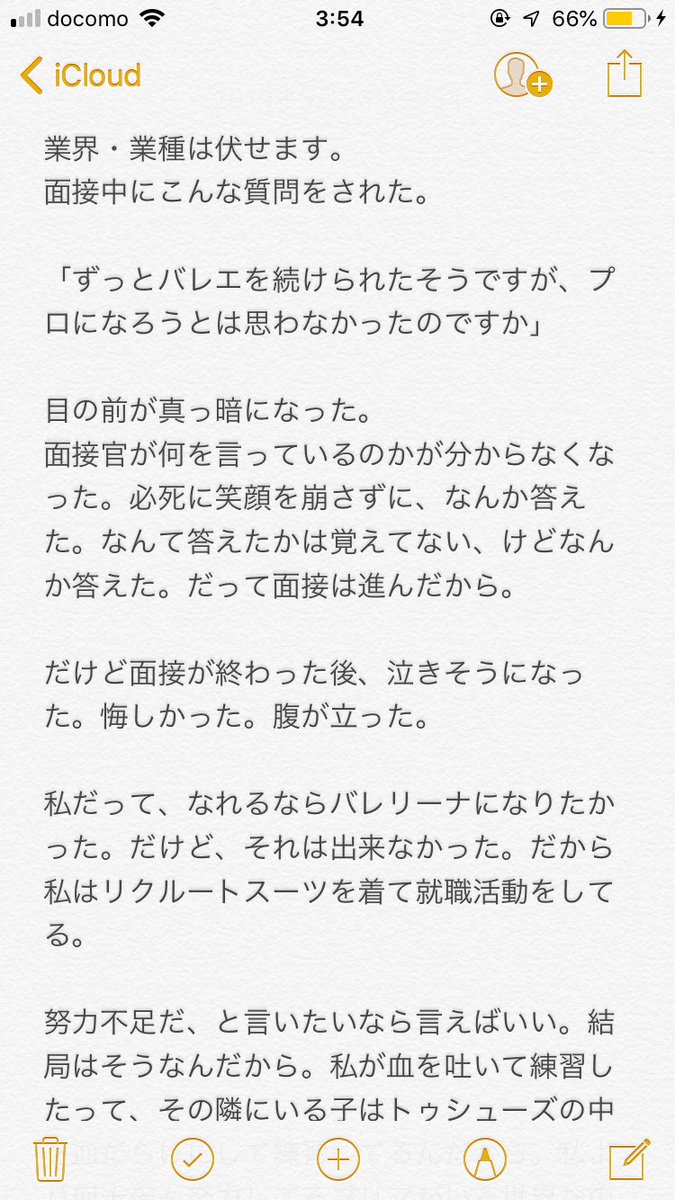Screen dimensions: 675x1200
Task: Go back to the iCloud notes list
Action: (80, 76)
